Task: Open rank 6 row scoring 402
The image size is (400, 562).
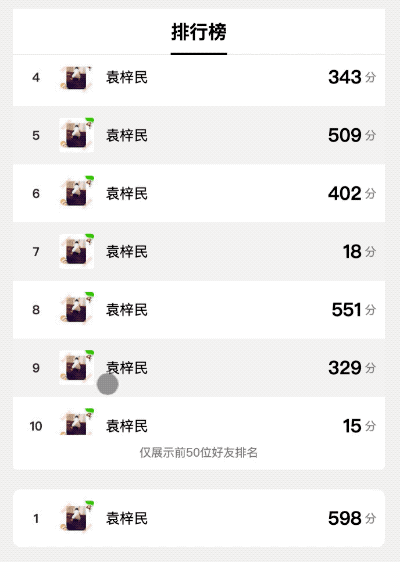Action: coord(199,193)
